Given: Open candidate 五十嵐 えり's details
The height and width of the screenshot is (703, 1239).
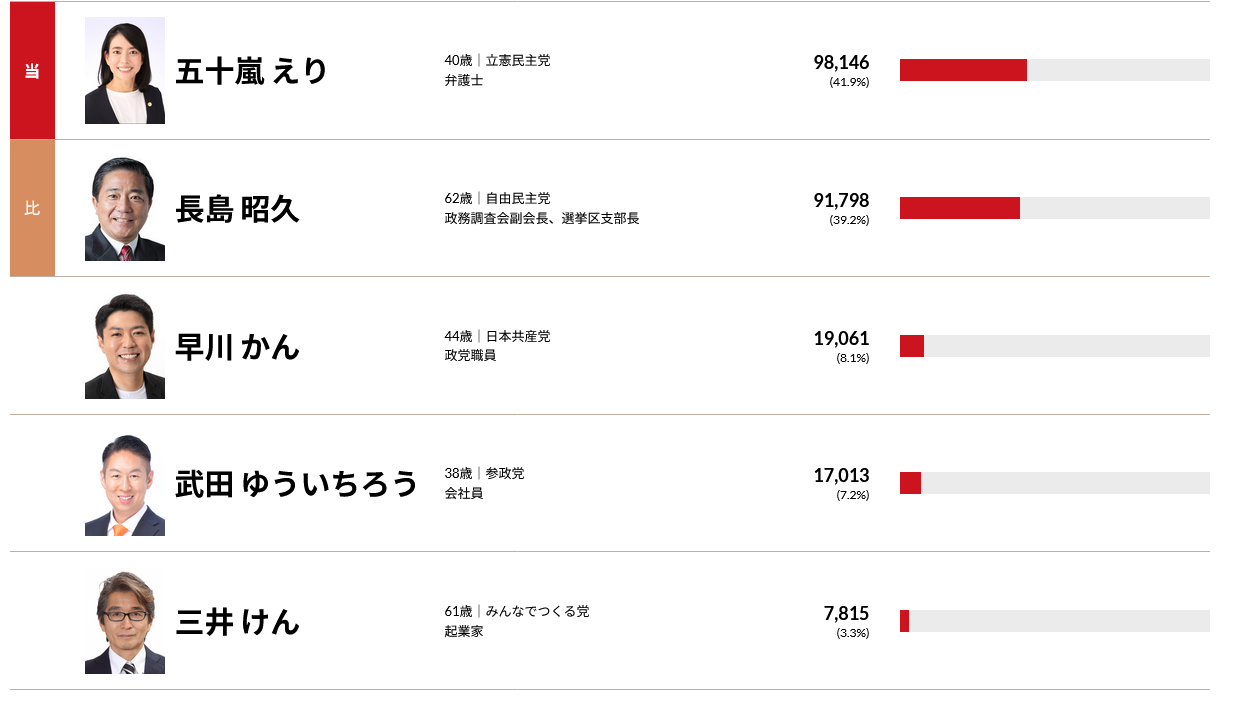Looking at the screenshot, I should coord(251,72).
